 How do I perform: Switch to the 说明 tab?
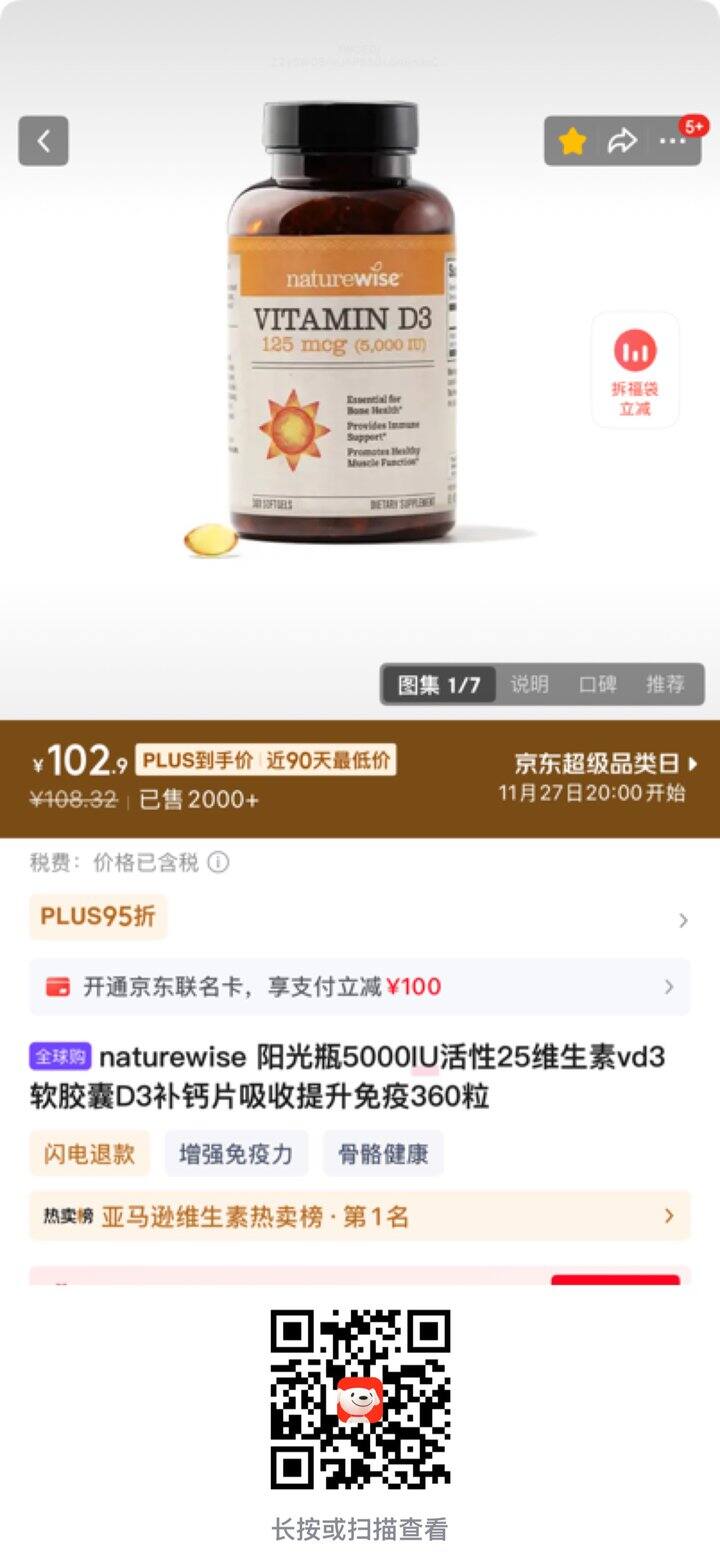tap(531, 684)
